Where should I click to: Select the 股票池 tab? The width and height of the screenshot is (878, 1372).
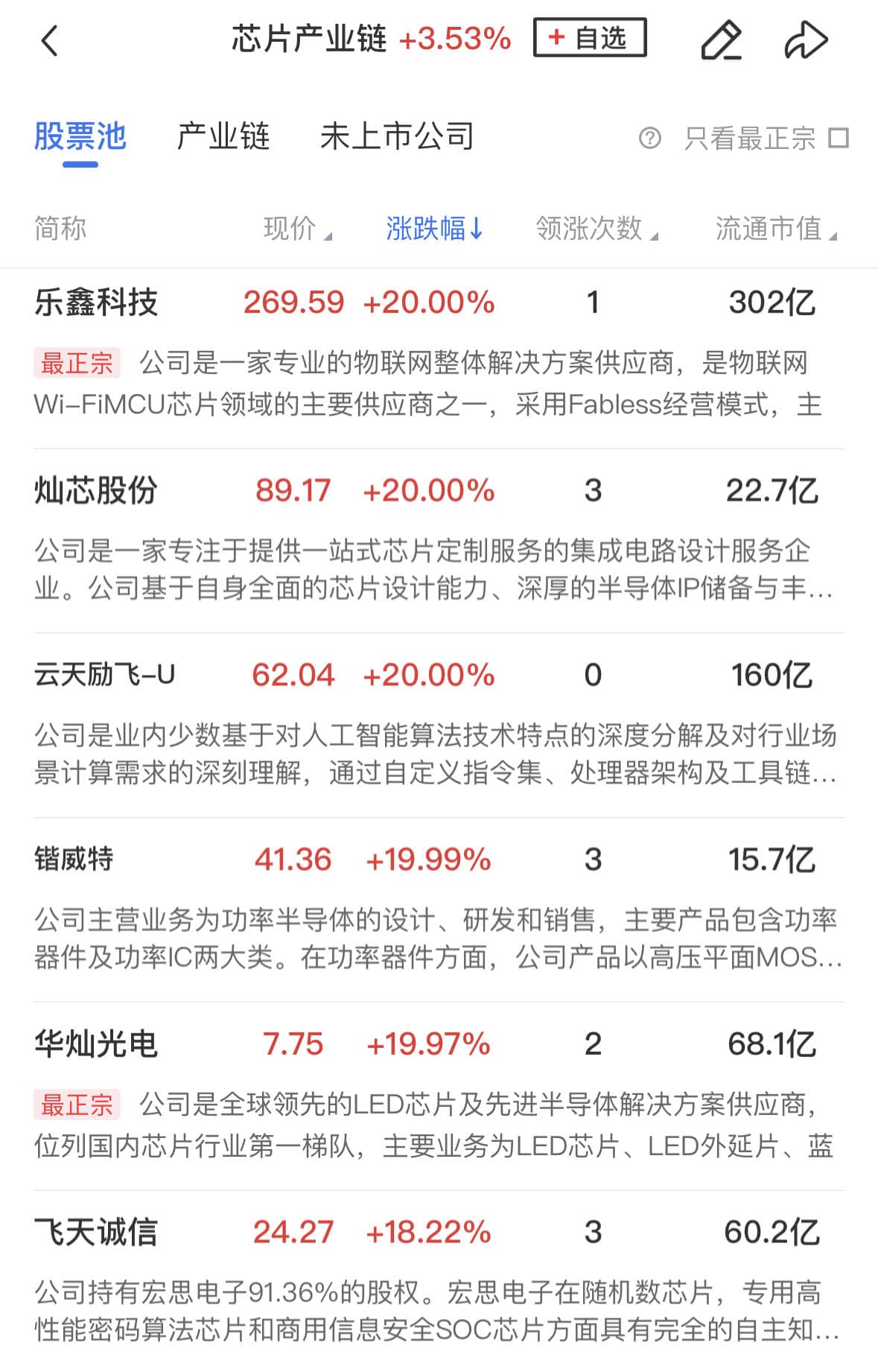click(80, 137)
